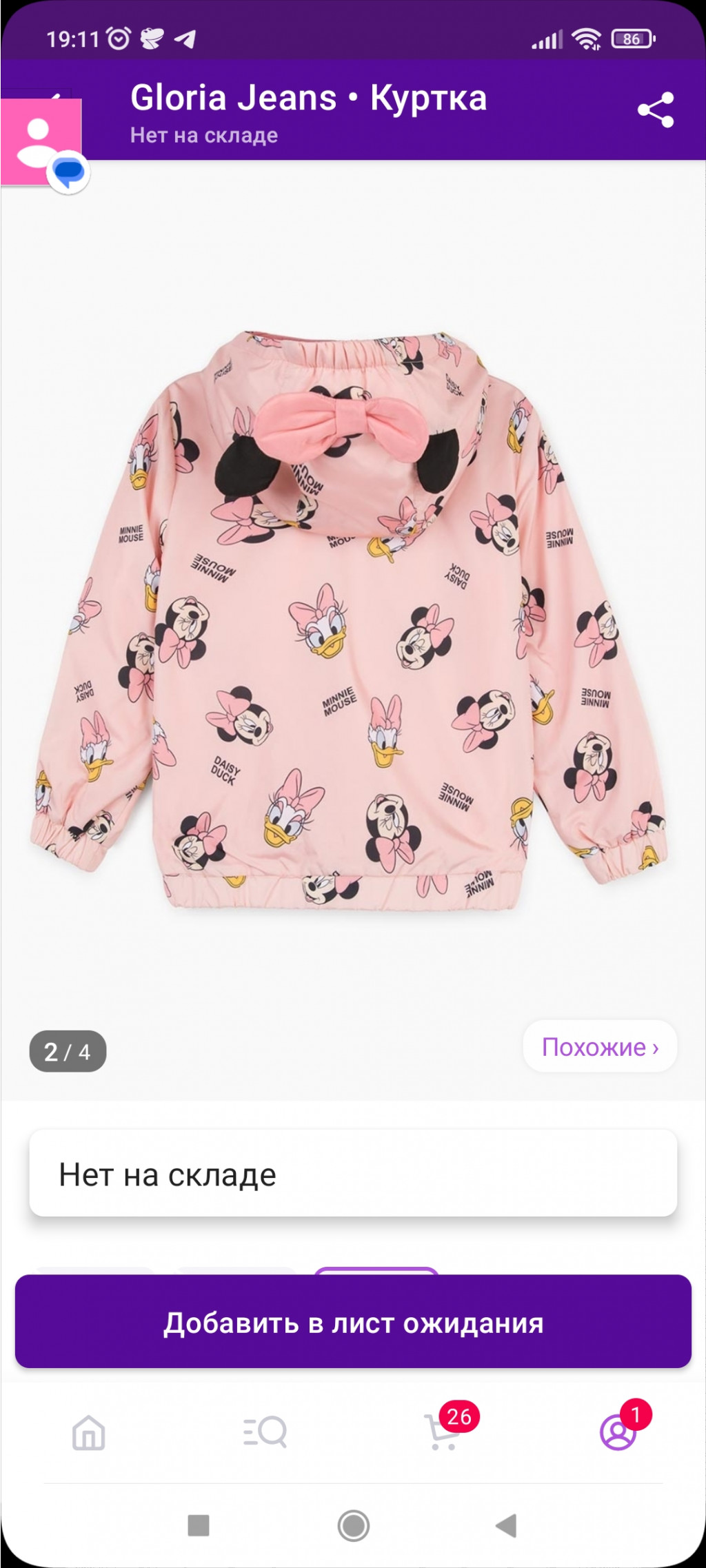Tap the system back button

pyautogui.click(x=507, y=1525)
